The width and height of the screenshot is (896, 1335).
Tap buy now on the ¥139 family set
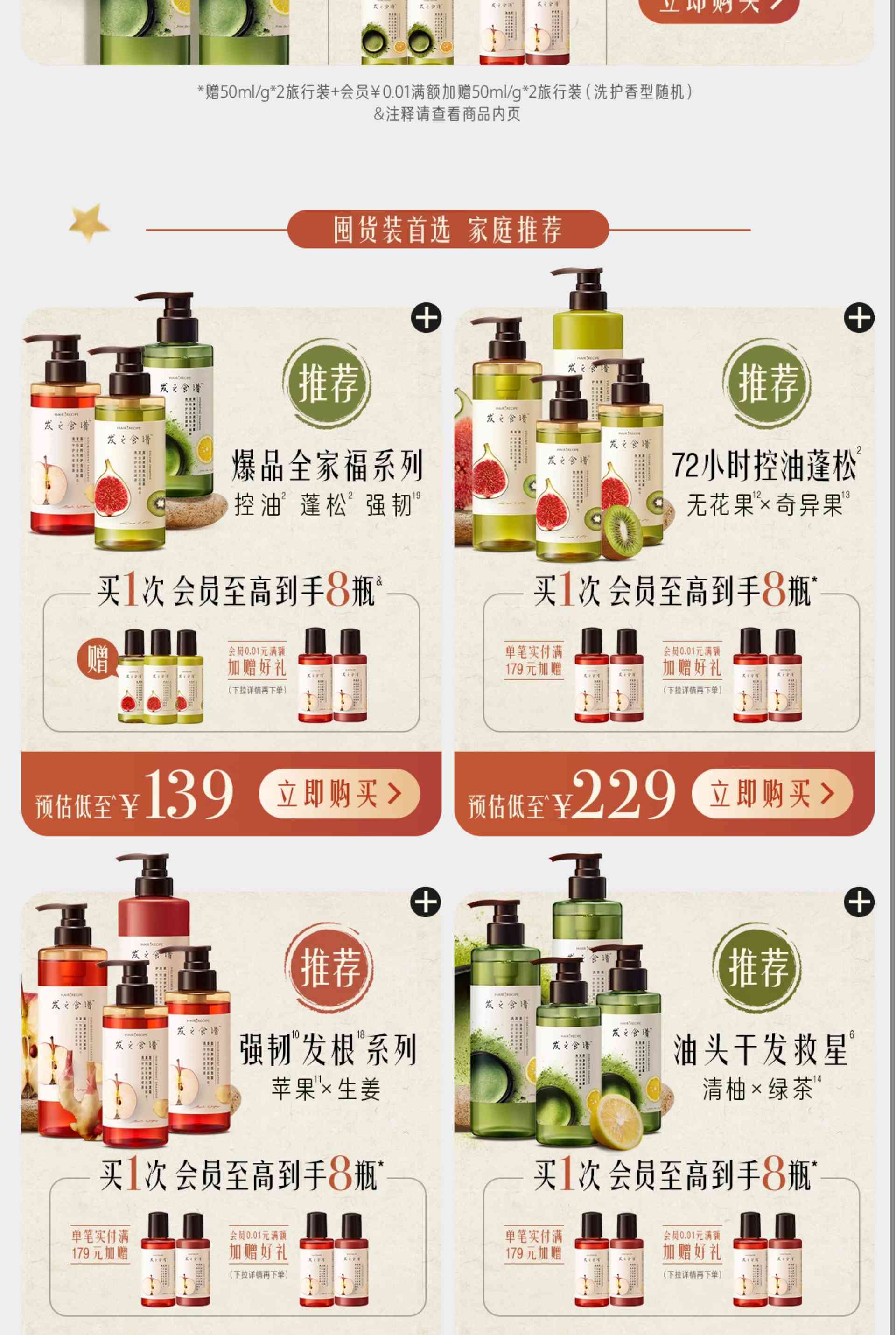[x=339, y=793]
